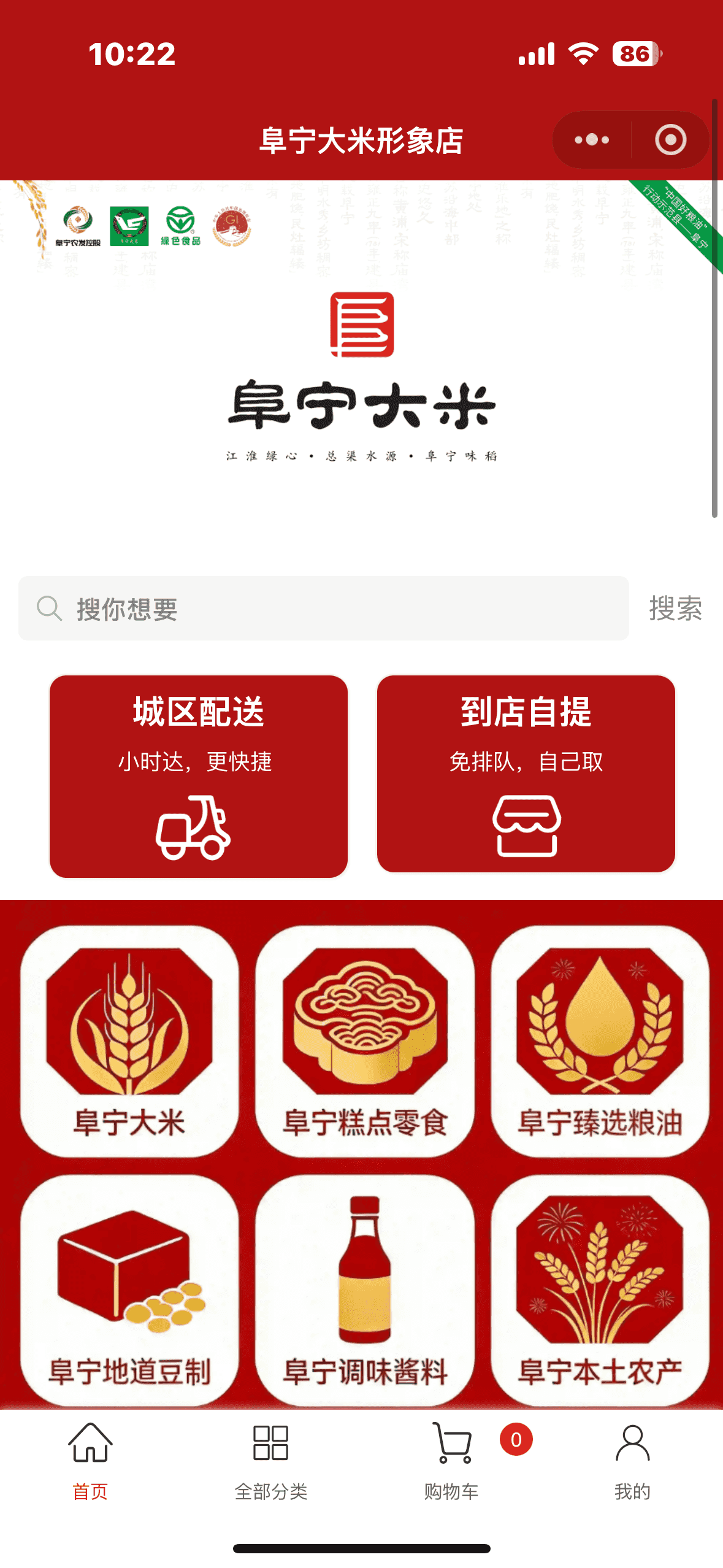Close the mini program with the circle button
Image resolution: width=723 pixels, height=1568 pixels.
tap(670, 140)
